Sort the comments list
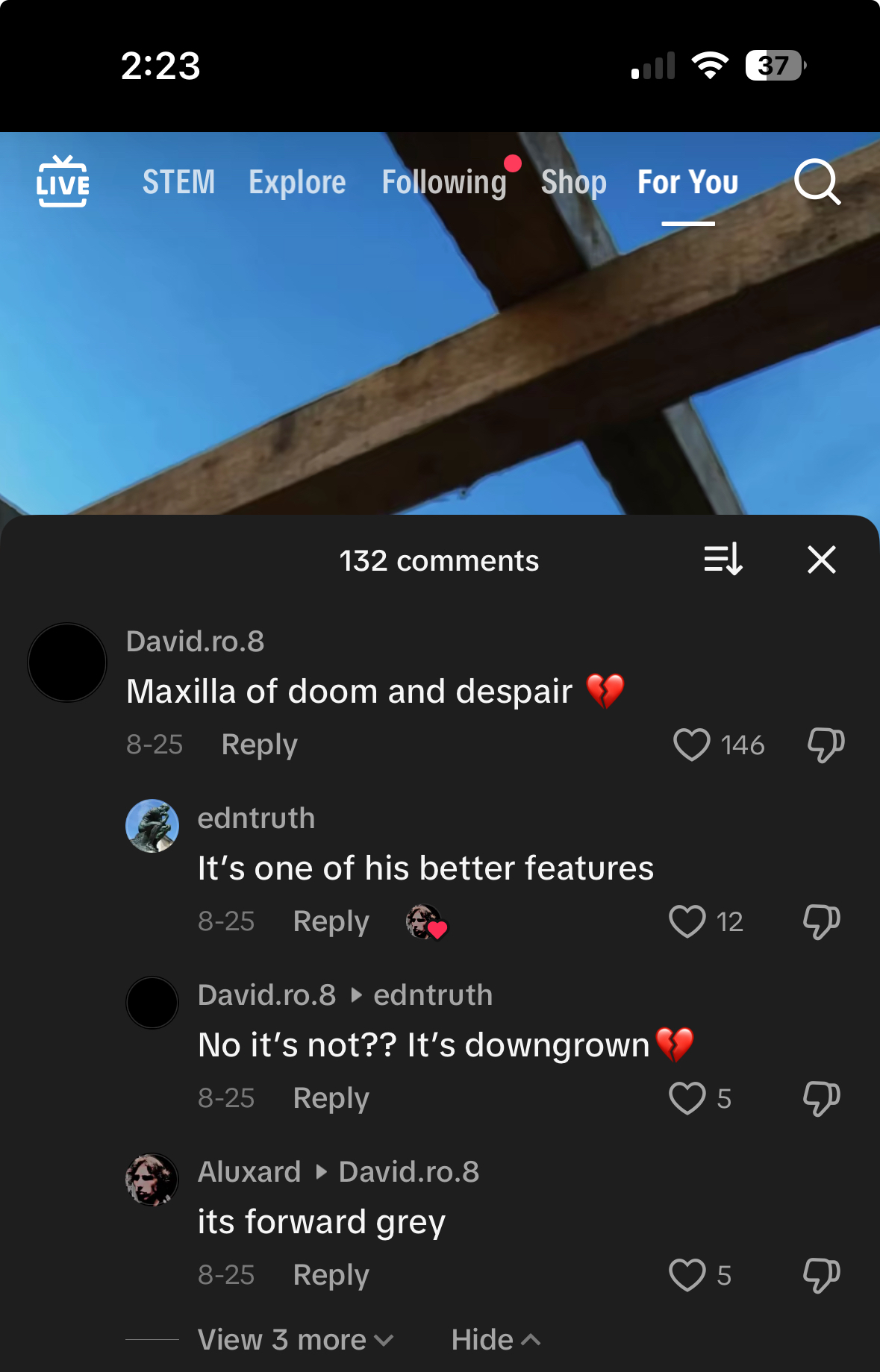880x1372 pixels. click(x=723, y=559)
